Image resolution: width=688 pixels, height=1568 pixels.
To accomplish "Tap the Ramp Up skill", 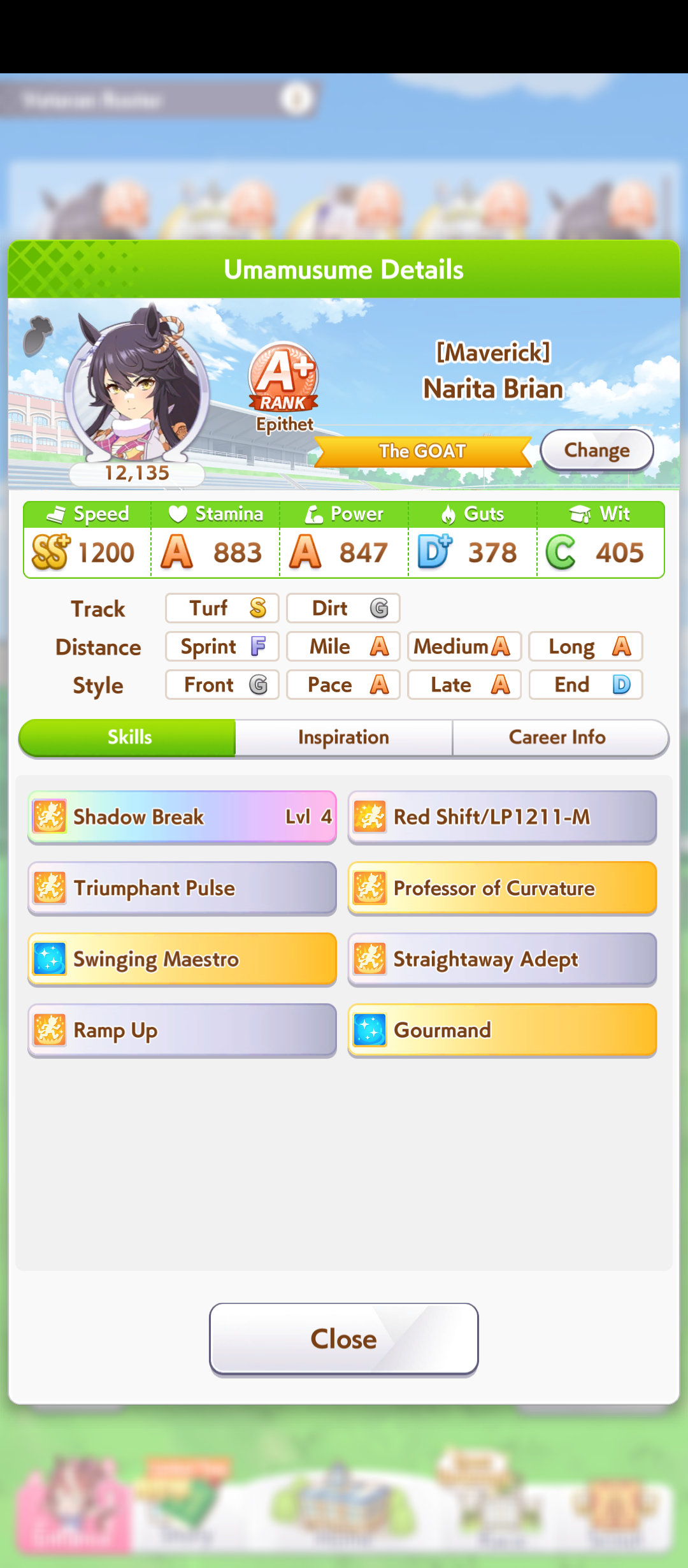I will click(182, 1030).
